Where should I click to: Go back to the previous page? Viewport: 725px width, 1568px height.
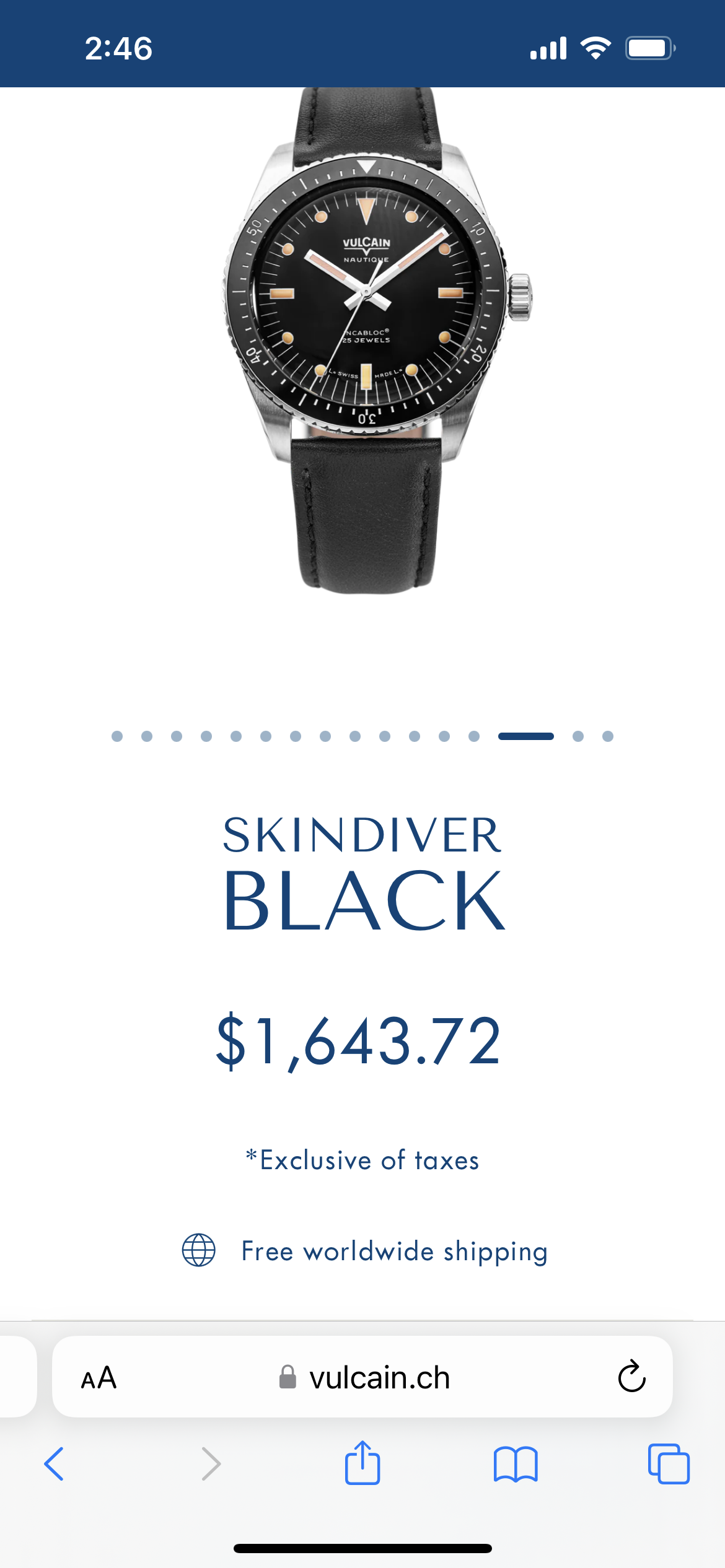point(55,1464)
